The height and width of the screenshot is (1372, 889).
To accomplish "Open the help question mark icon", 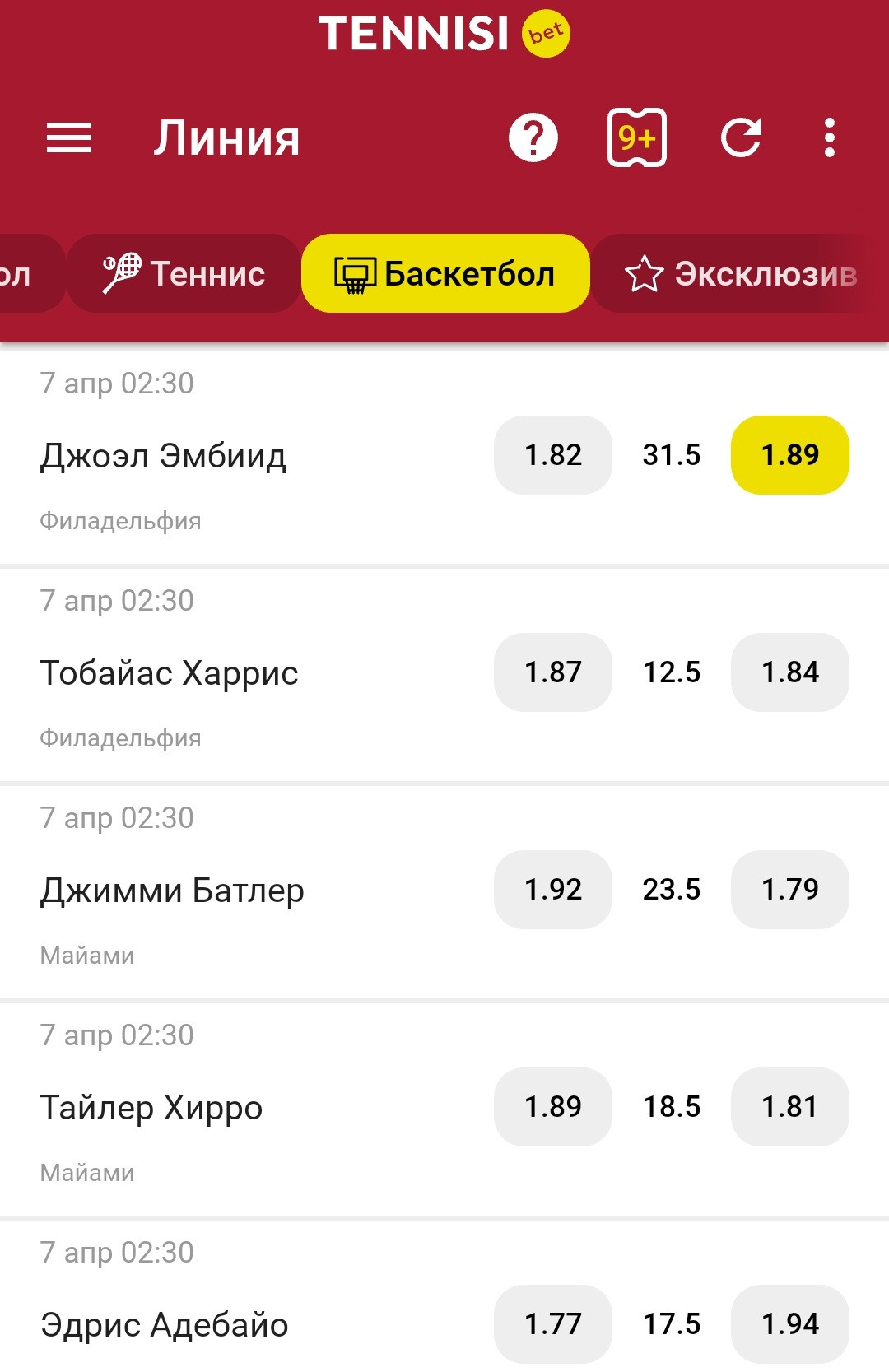I will click(x=533, y=138).
